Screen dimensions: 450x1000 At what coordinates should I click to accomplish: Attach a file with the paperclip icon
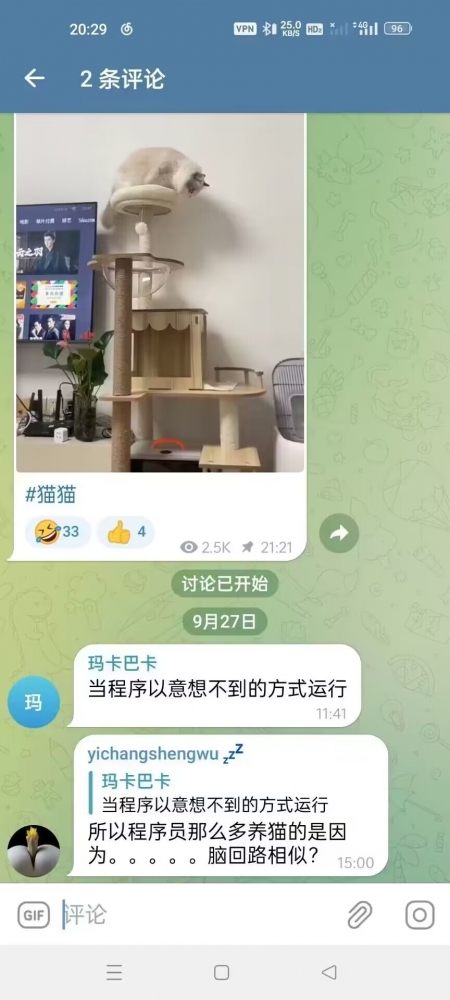click(360, 916)
